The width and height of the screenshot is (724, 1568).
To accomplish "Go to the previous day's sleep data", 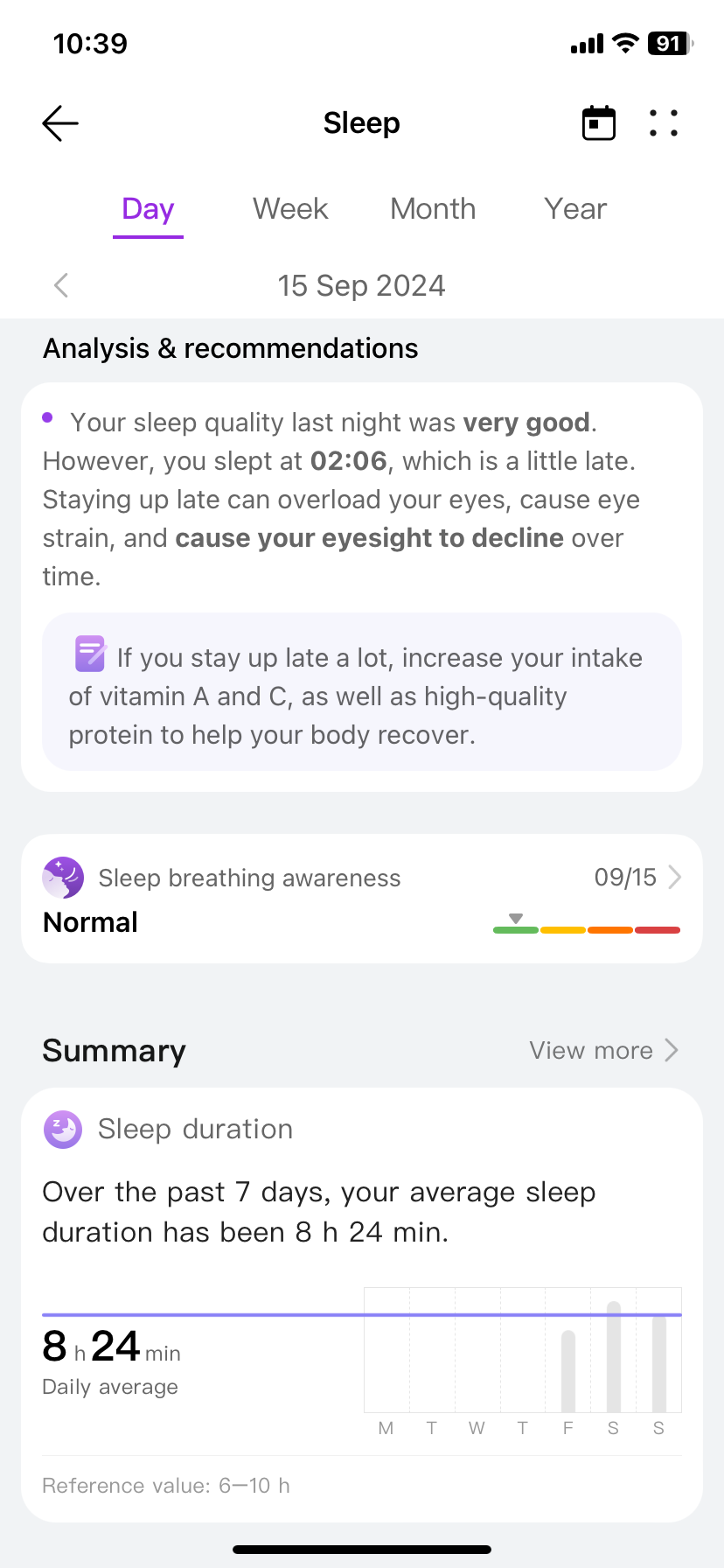I will (x=61, y=285).
